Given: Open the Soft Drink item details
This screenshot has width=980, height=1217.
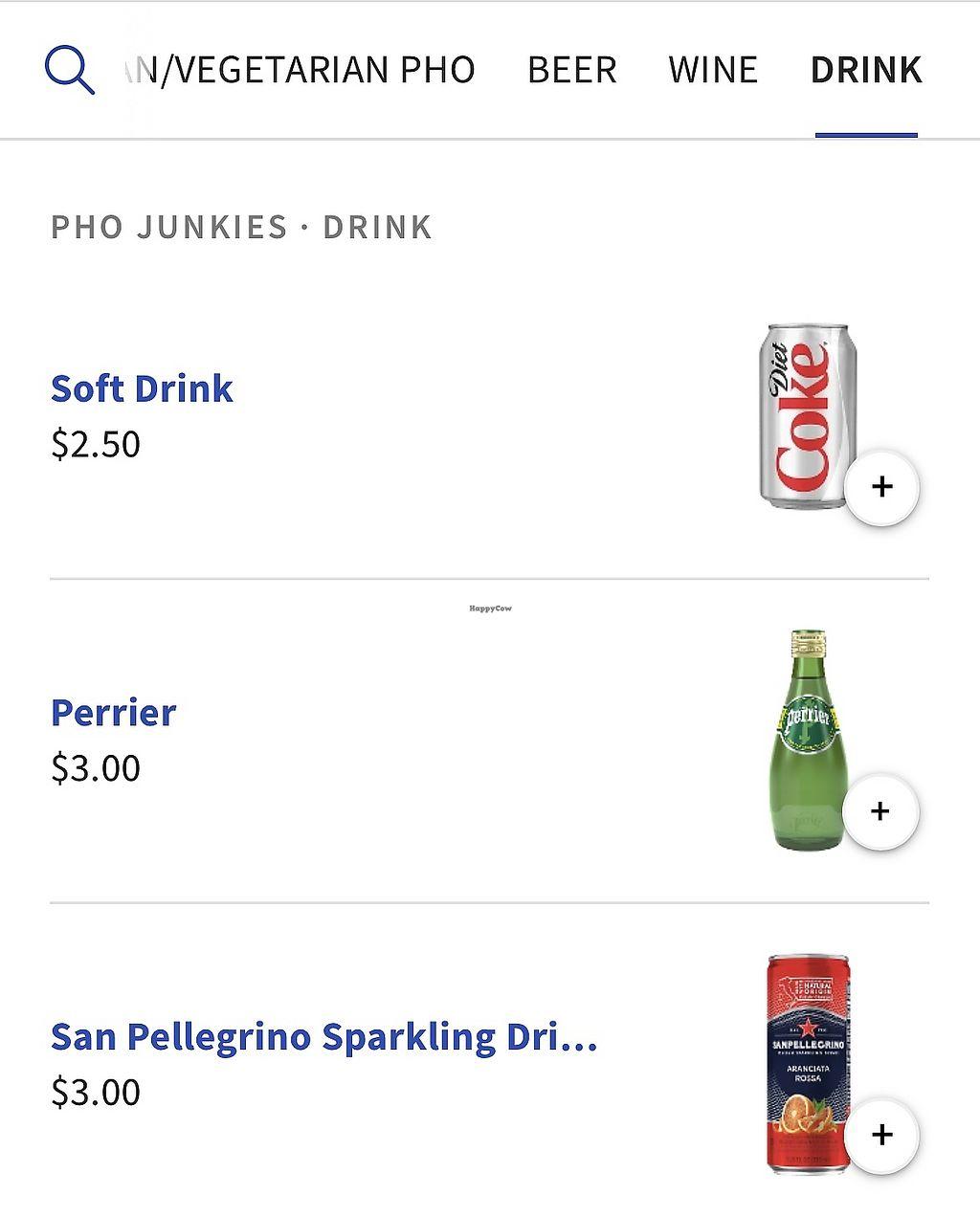Looking at the screenshot, I should (x=142, y=389).
